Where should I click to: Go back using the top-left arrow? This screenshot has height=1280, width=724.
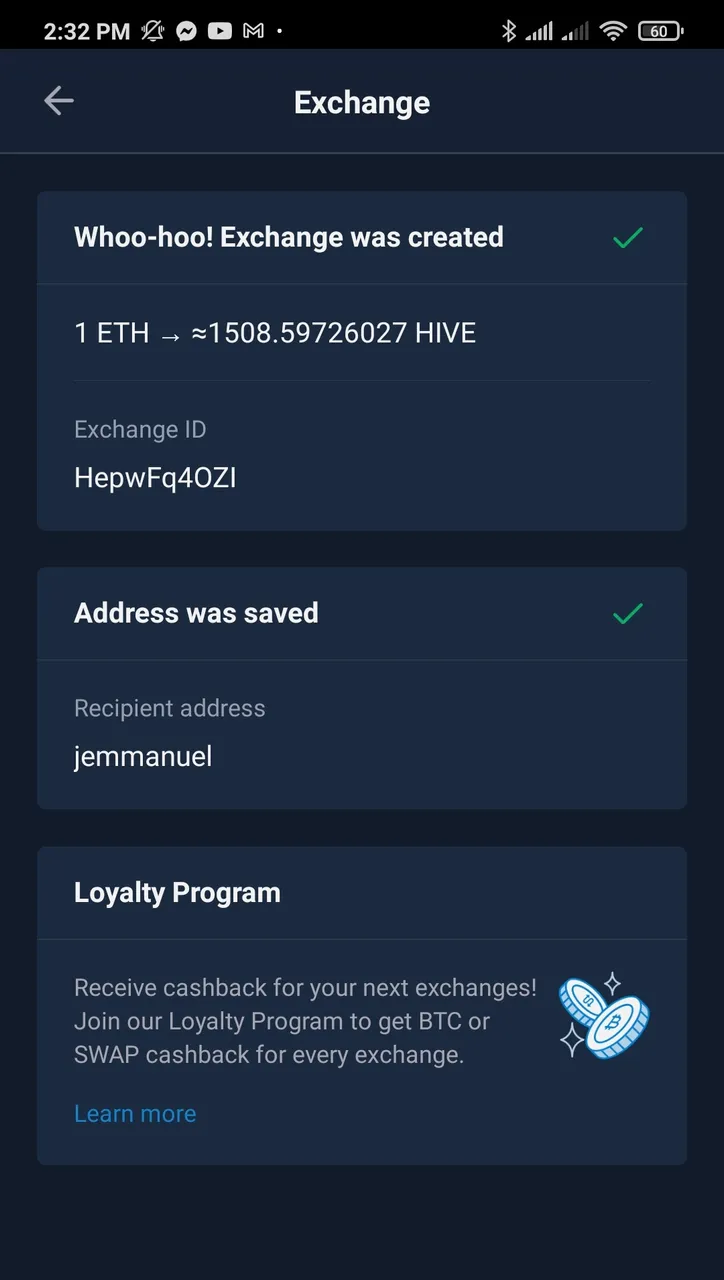(59, 101)
